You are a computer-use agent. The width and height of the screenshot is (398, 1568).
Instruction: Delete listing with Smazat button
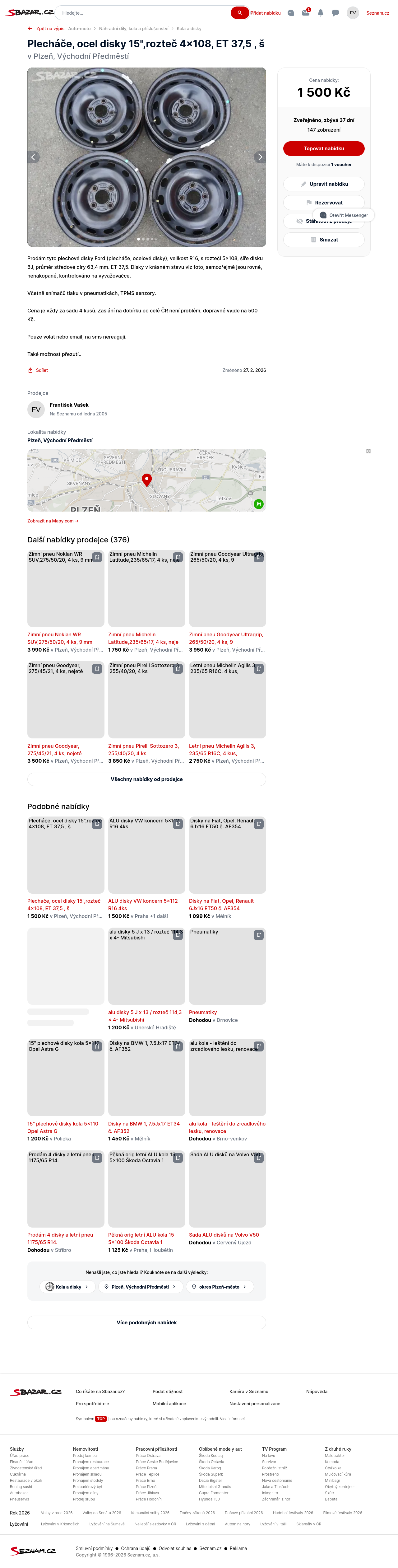tap(324, 240)
